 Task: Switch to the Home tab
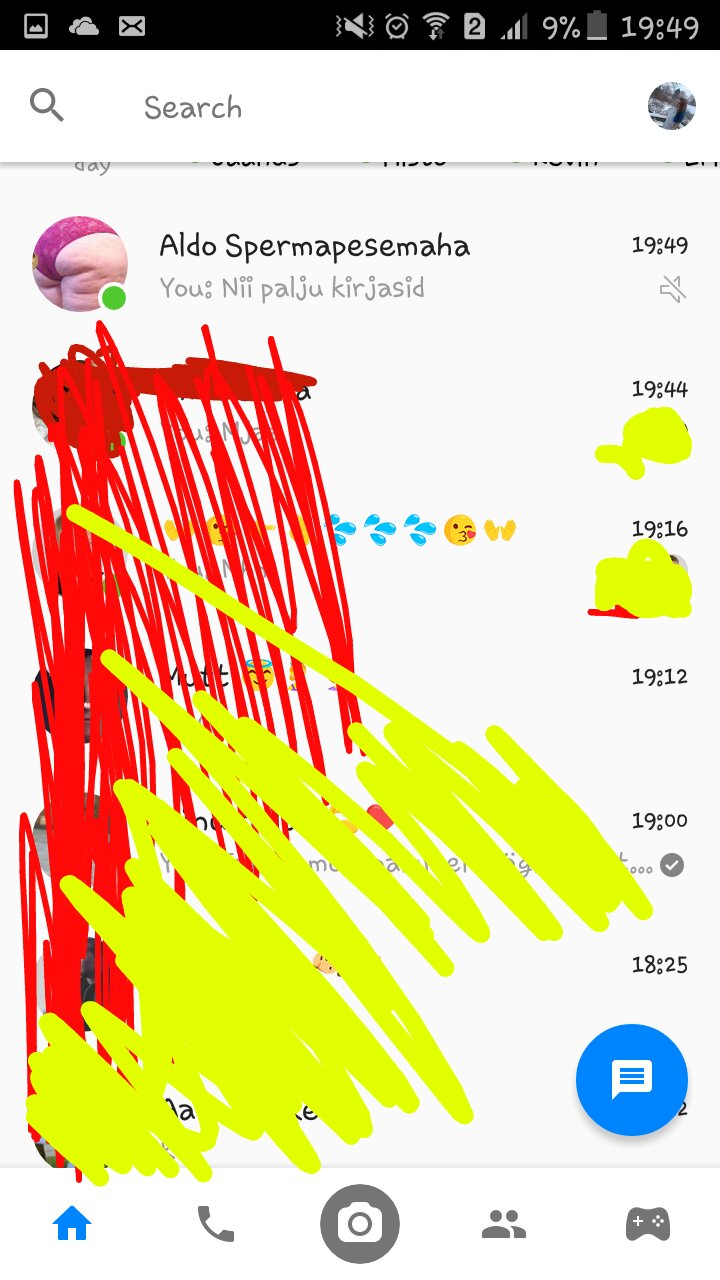coord(72,1223)
